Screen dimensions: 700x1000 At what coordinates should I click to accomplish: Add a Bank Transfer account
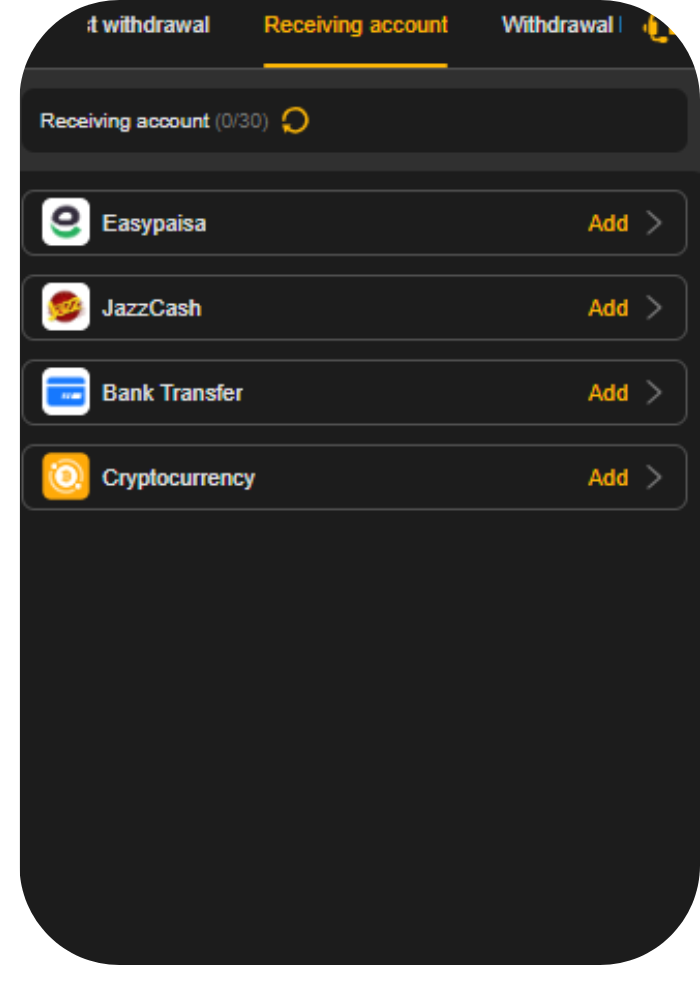(608, 393)
